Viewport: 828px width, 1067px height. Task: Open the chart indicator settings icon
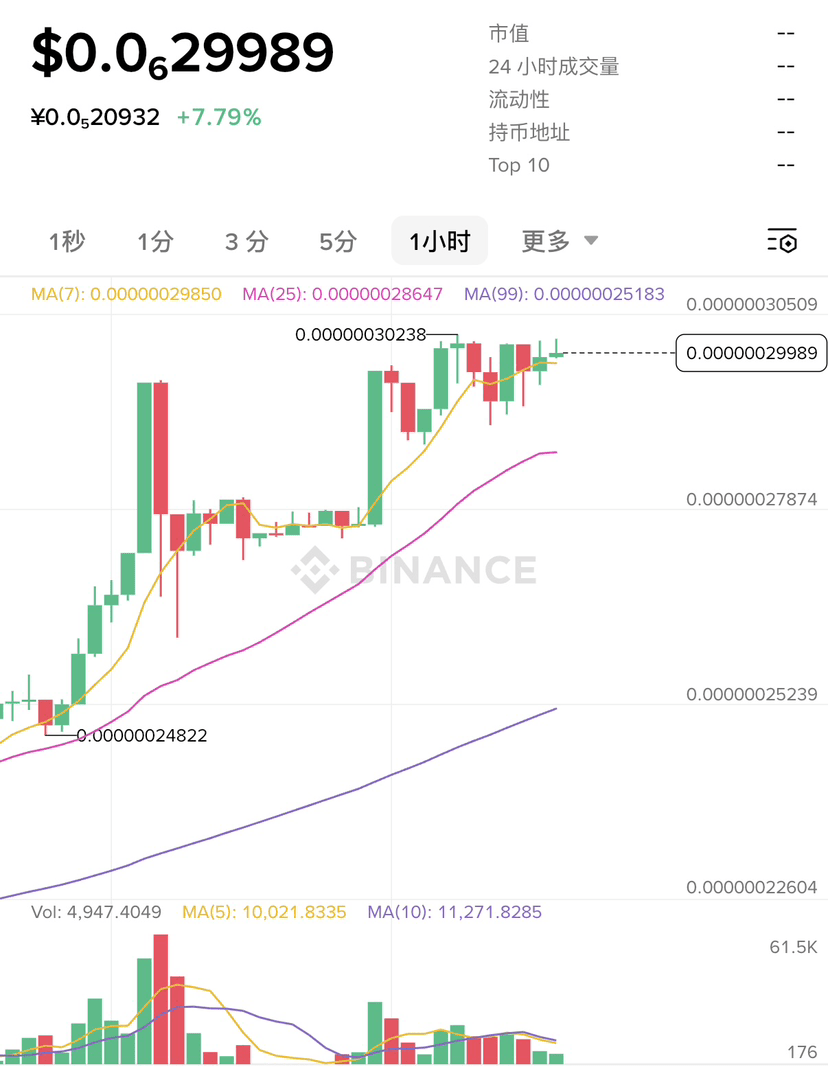click(782, 240)
